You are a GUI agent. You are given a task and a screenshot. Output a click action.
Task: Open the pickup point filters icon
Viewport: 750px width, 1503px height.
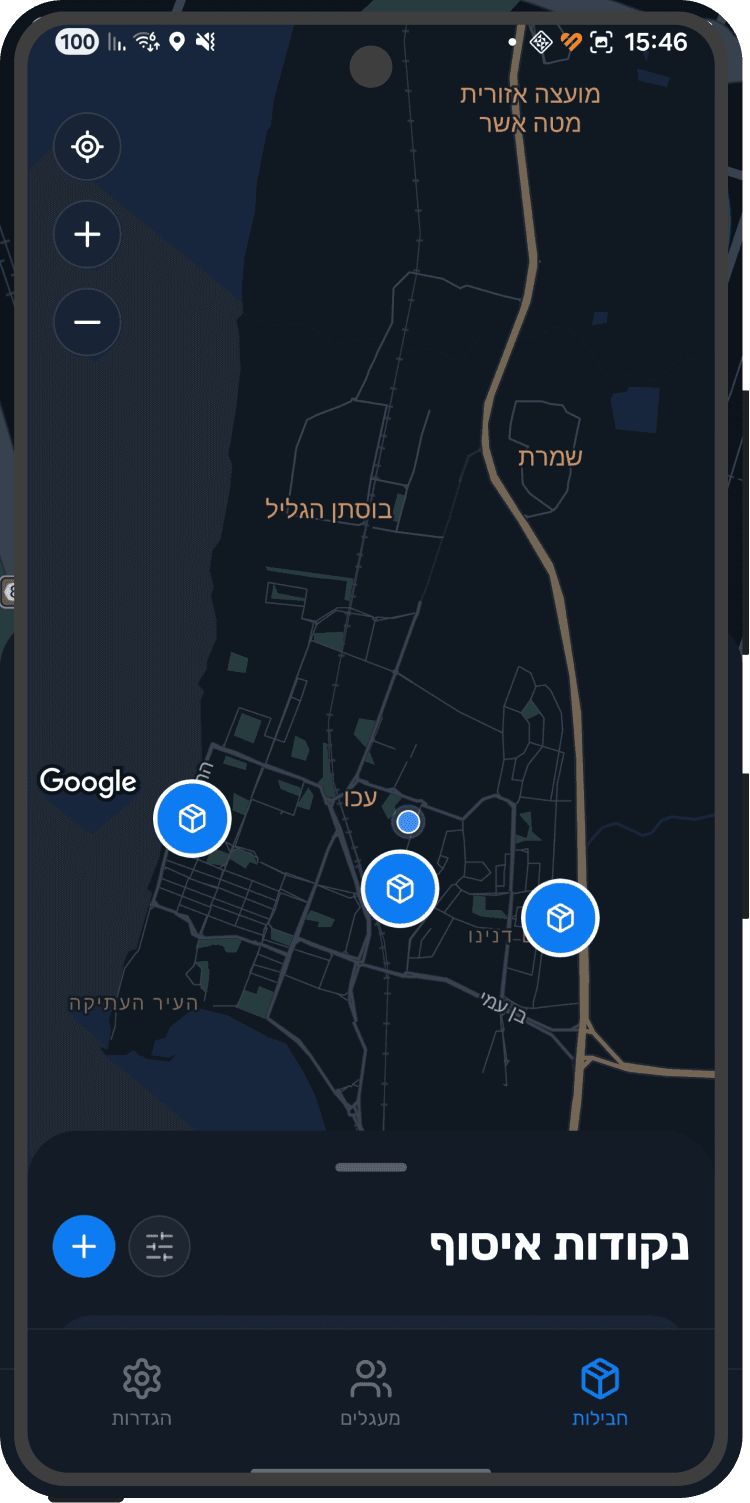160,1246
